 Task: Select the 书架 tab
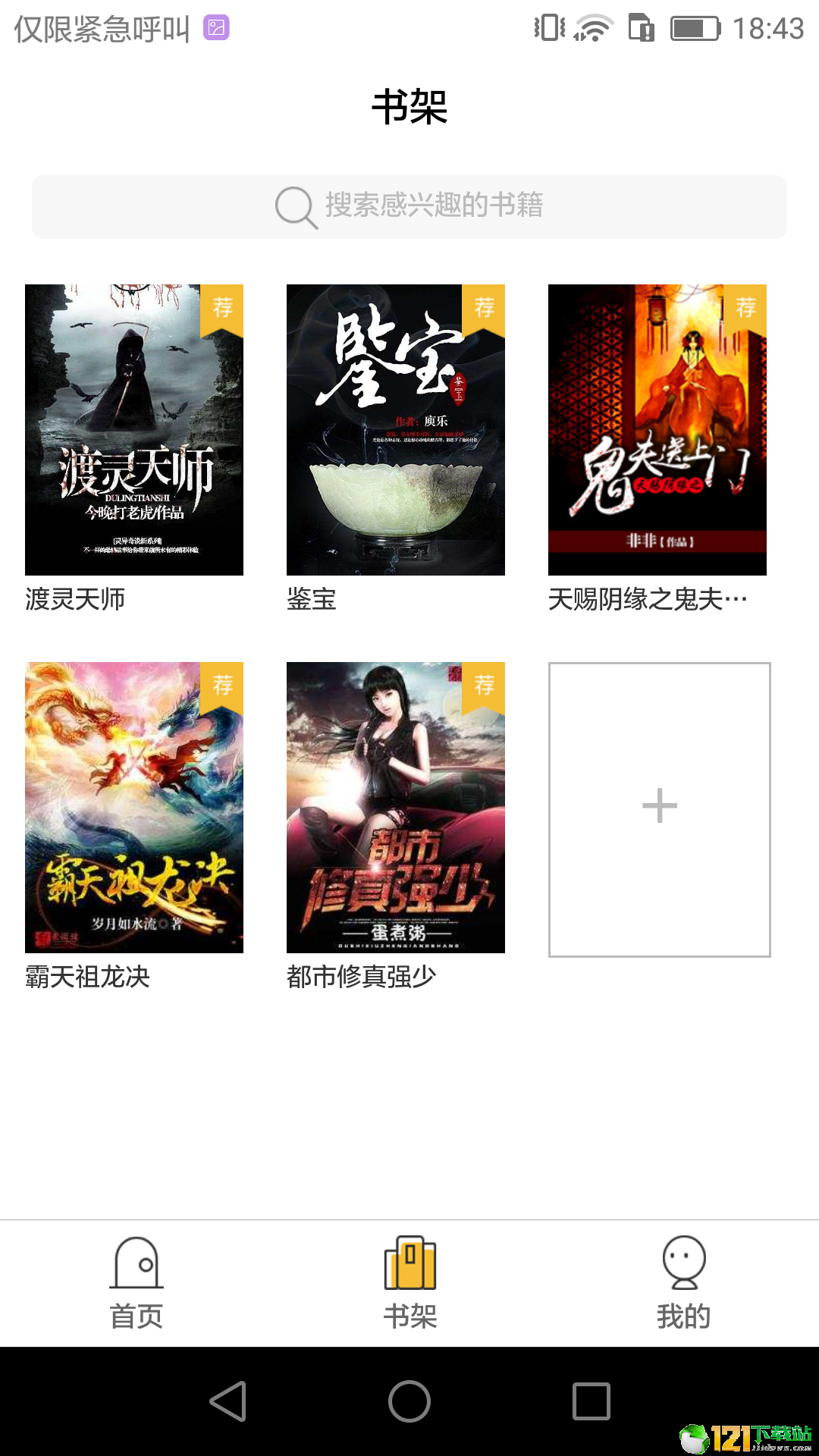pyautogui.click(x=409, y=1283)
